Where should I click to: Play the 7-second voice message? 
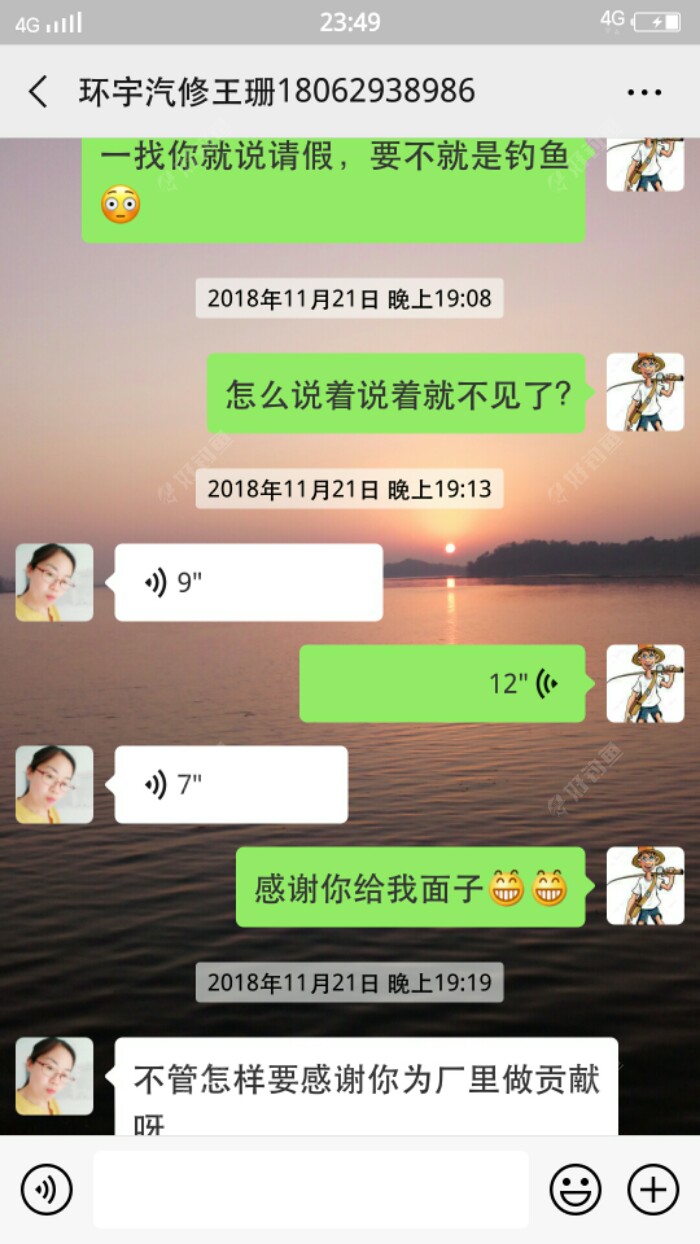point(230,785)
